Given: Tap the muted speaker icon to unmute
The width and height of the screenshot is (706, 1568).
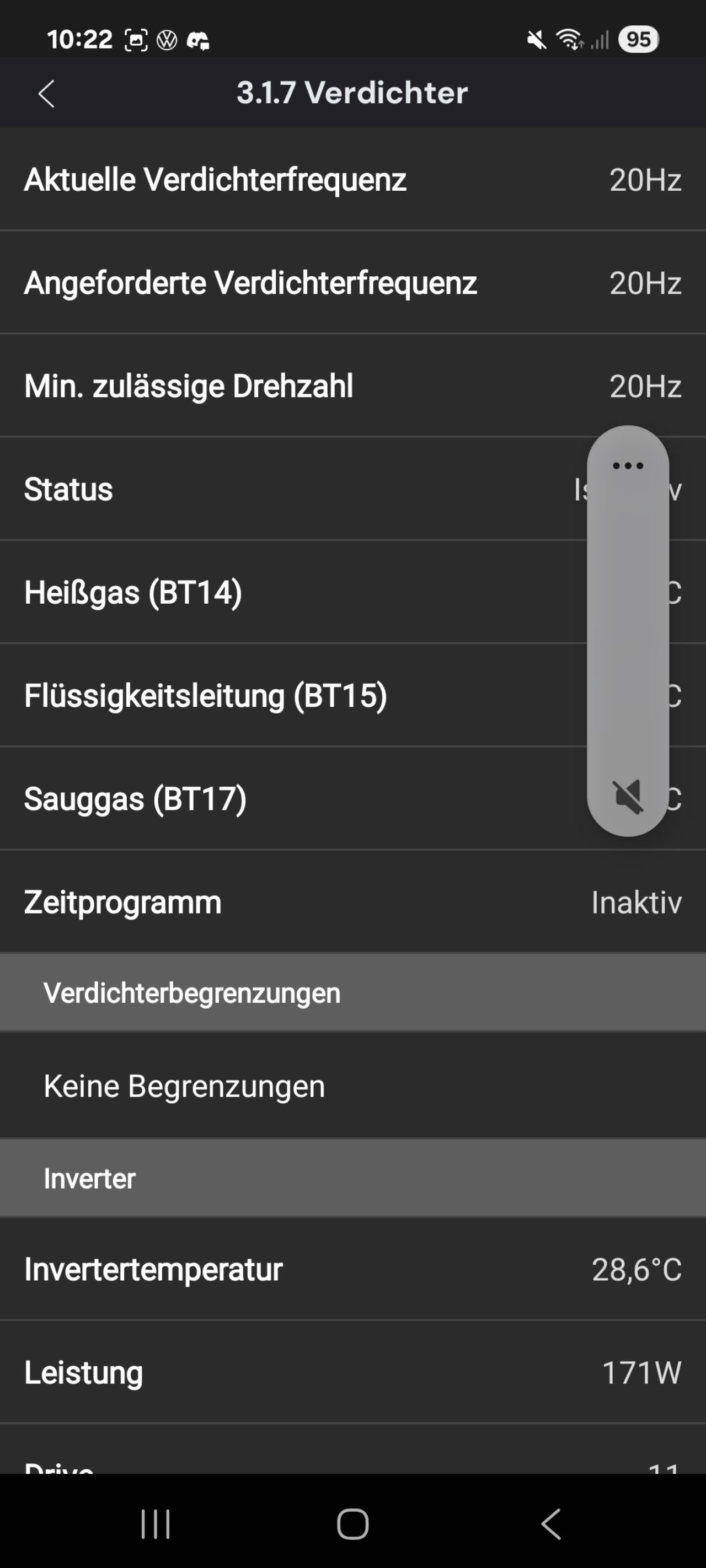Looking at the screenshot, I should (x=628, y=796).
